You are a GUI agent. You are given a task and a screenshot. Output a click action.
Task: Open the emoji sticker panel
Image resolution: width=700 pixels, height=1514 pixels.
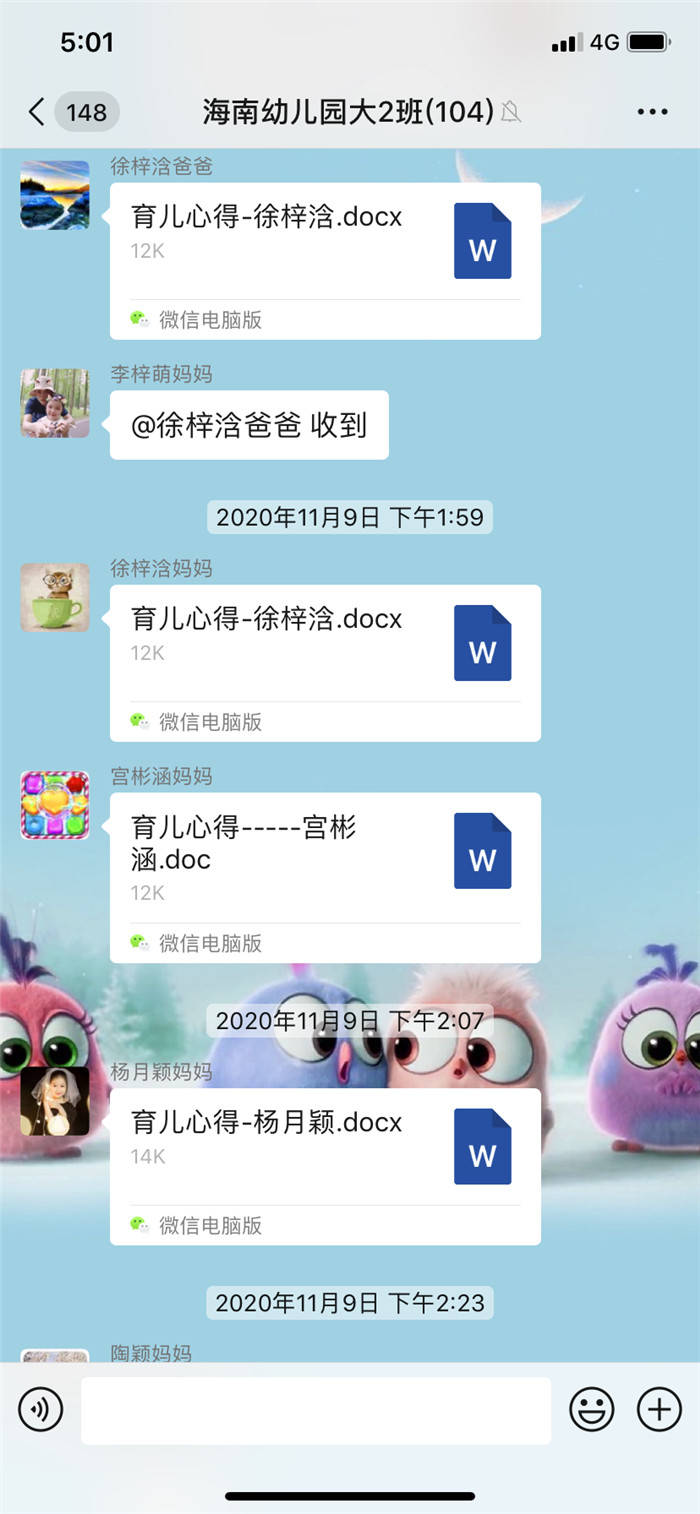592,1410
